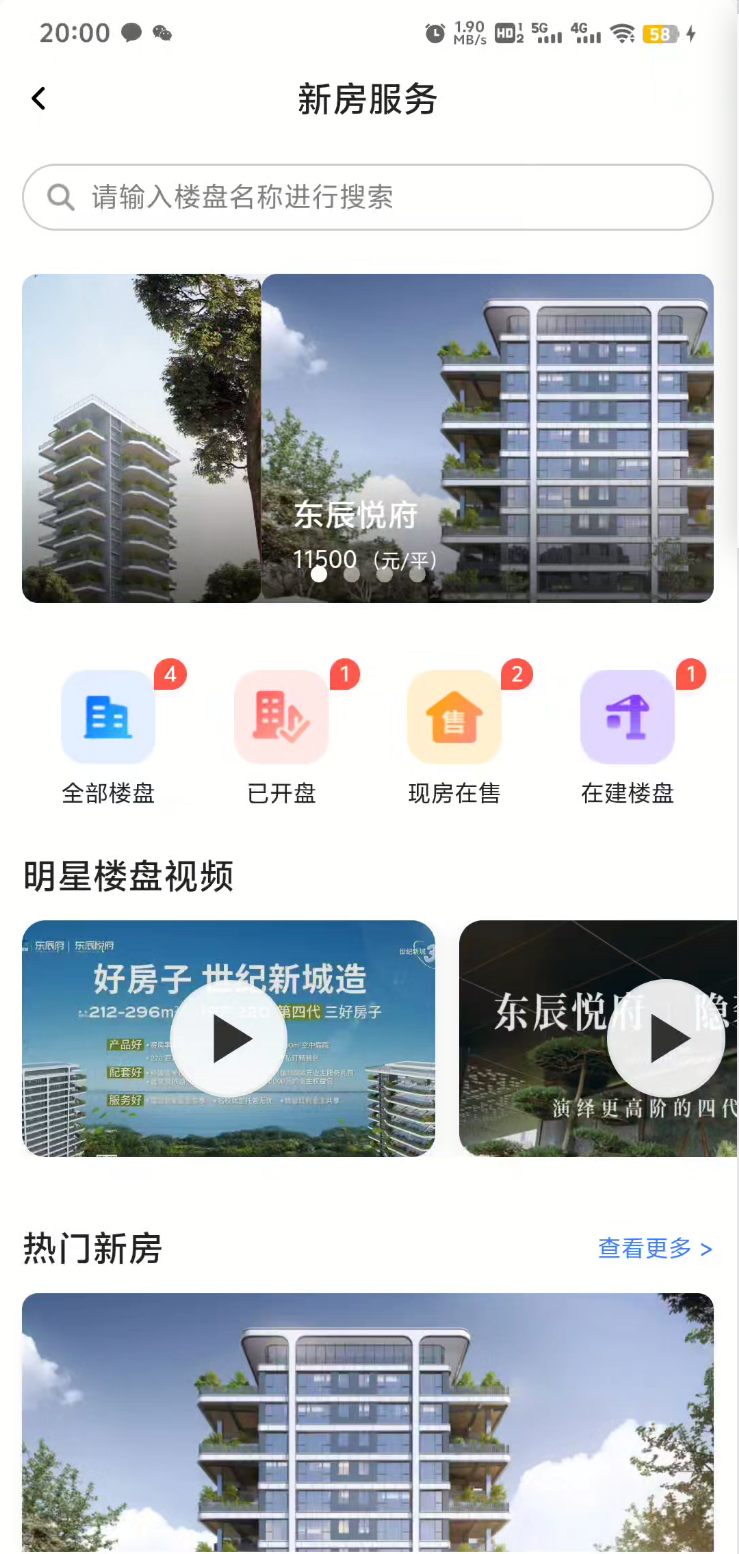739x1554 pixels.
Task: Play the 好房子 世纪新城造 video
Action: tap(229, 1039)
